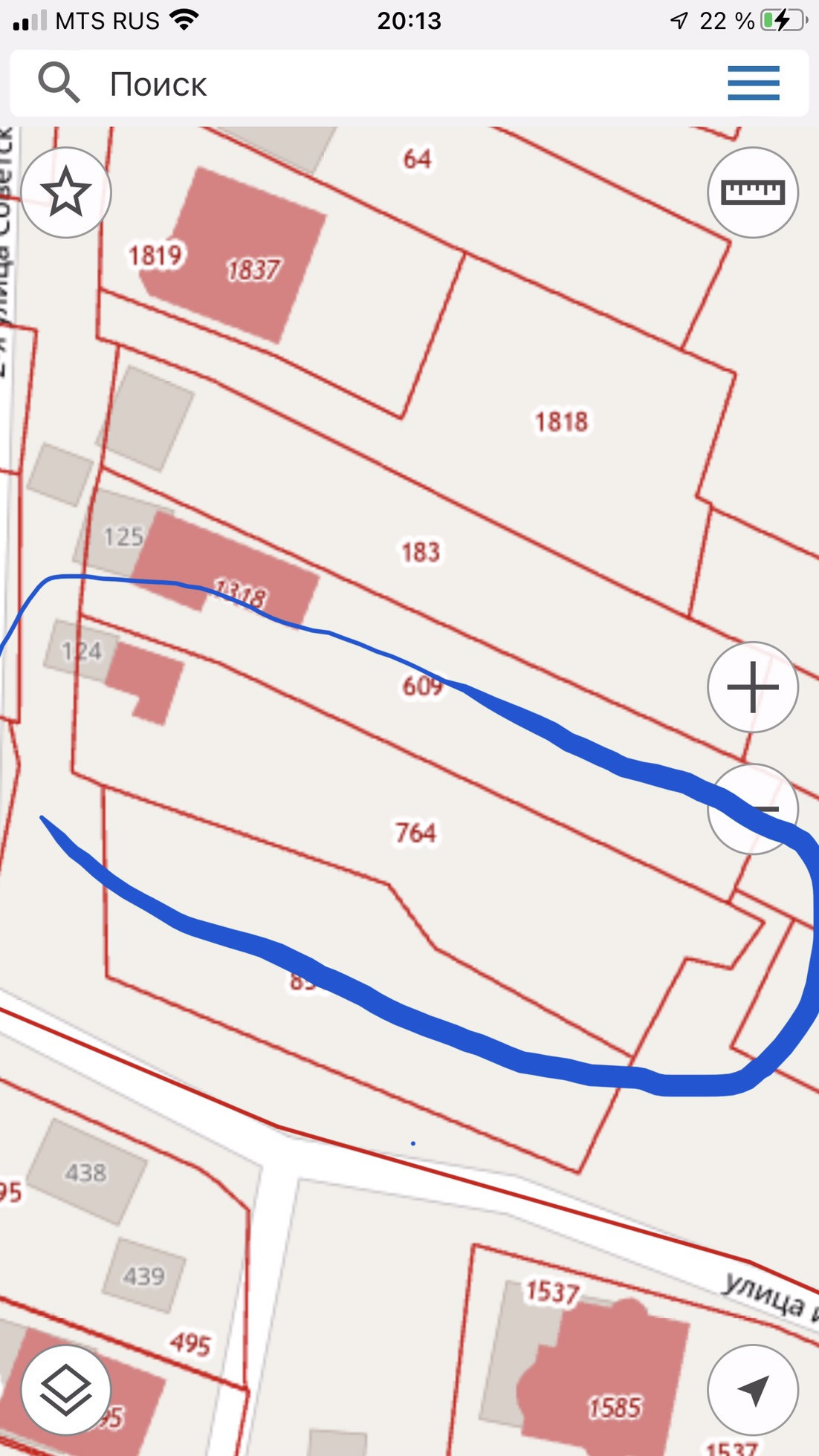Center map on my location arrow
819x1456 pixels.
(753, 1390)
